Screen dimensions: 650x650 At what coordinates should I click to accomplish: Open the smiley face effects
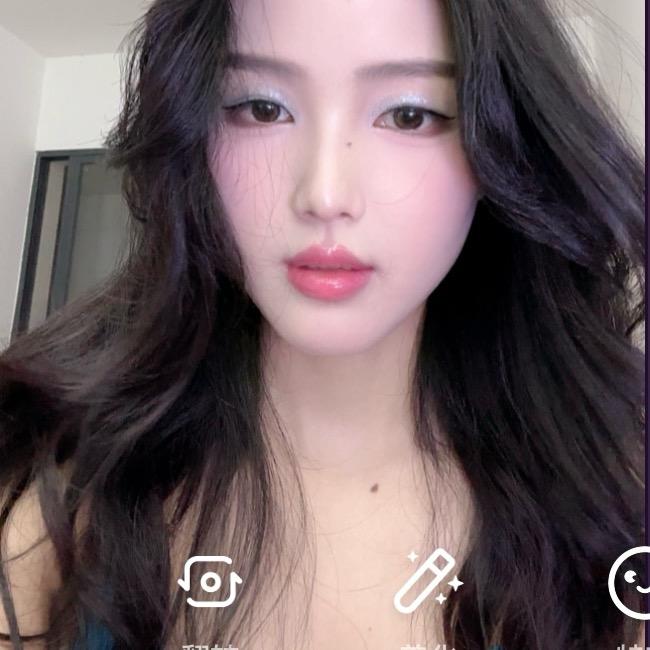pos(632,583)
